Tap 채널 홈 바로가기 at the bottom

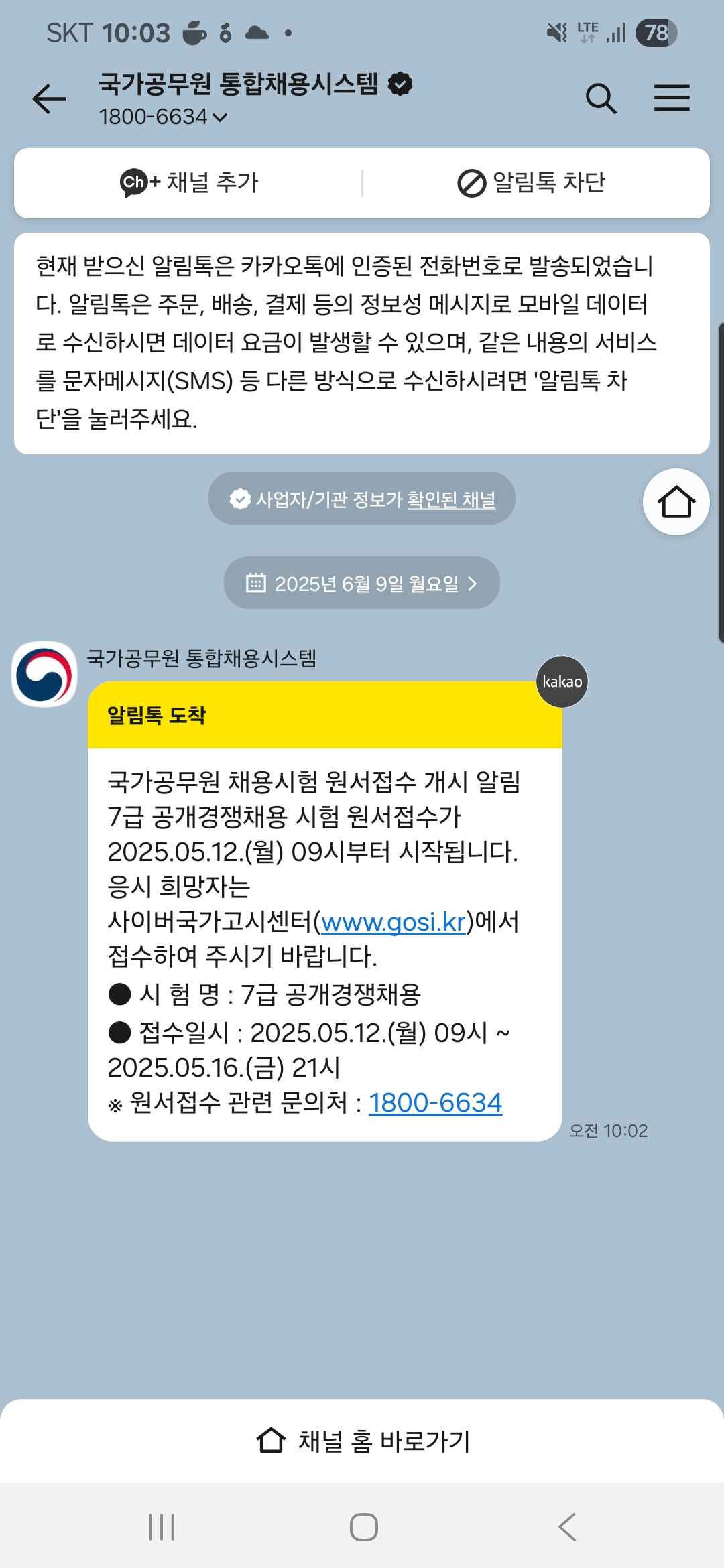coord(362,1441)
